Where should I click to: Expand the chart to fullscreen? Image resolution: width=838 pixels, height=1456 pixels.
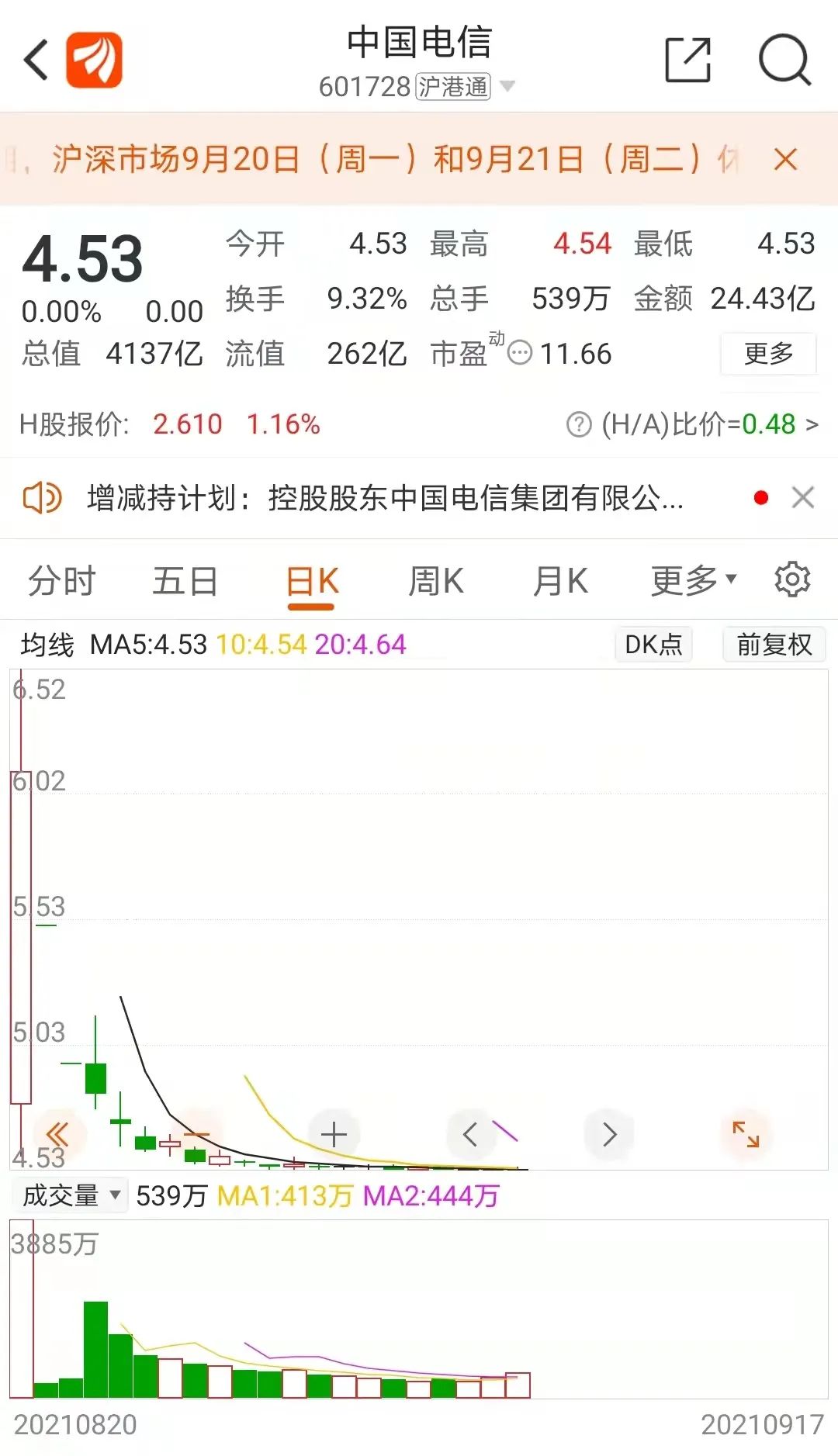click(746, 1135)
